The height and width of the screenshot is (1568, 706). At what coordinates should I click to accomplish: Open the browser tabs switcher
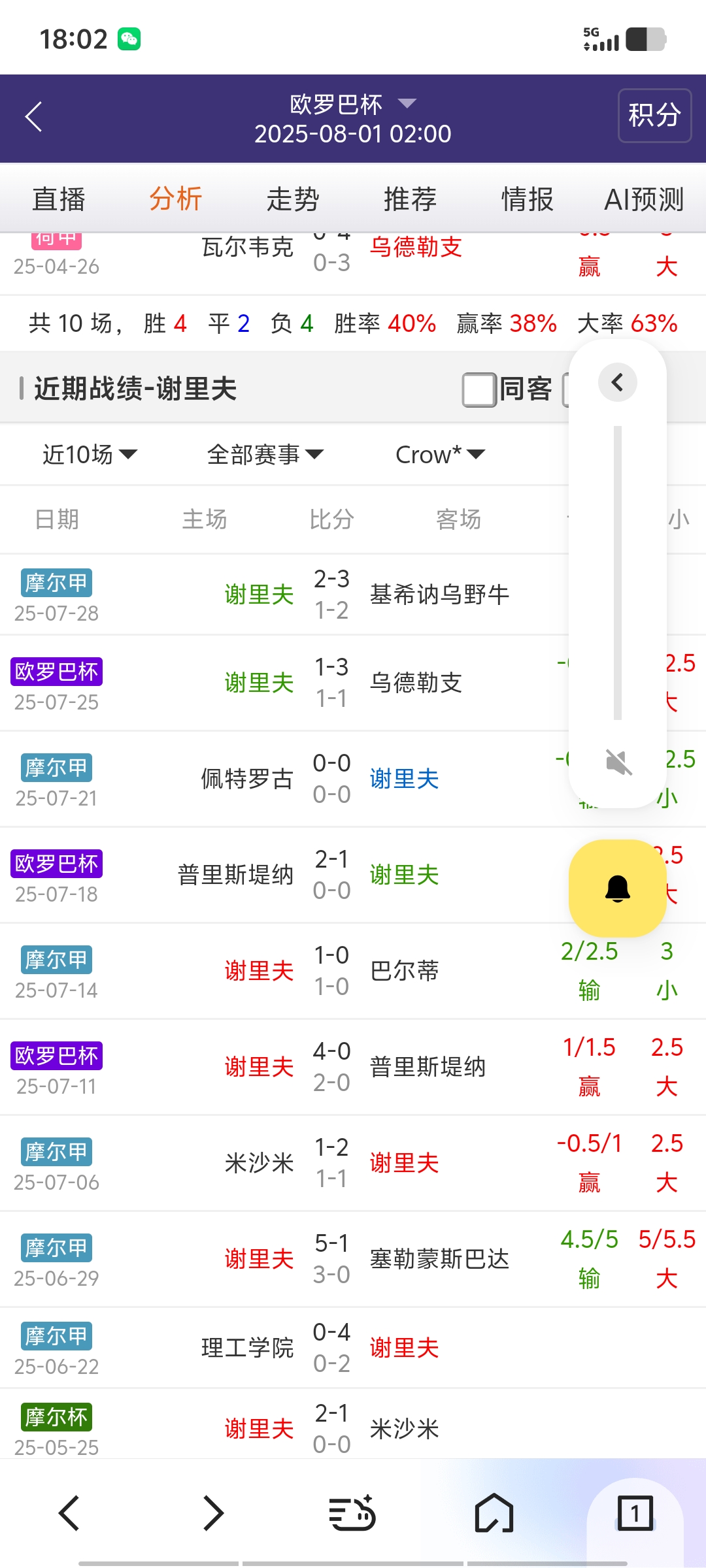tap(635, 1512)
